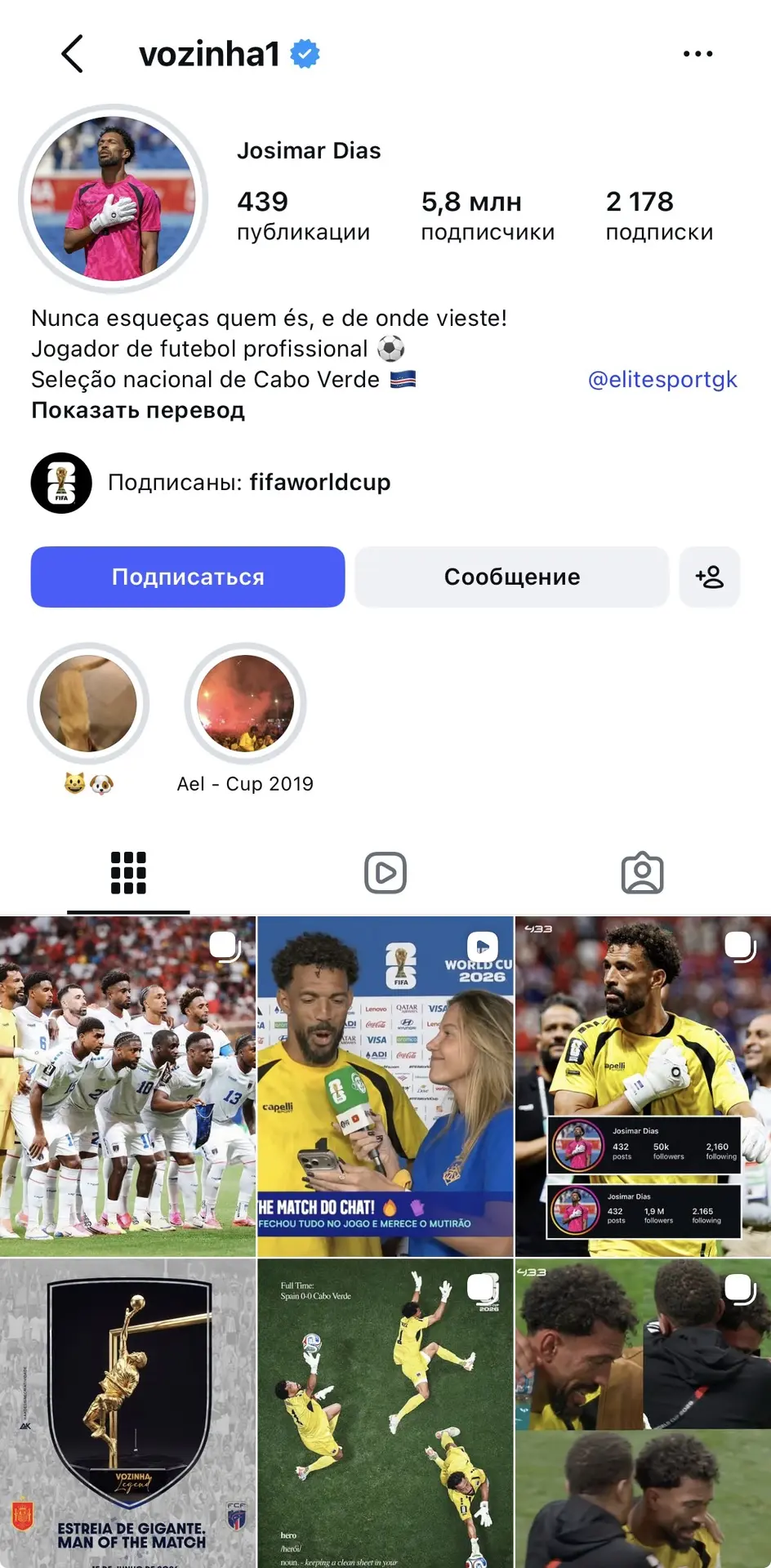This screenshot has width=771, height=1568.
Task: Open the @elitesportgk link
Action: (x=662, y=380)
